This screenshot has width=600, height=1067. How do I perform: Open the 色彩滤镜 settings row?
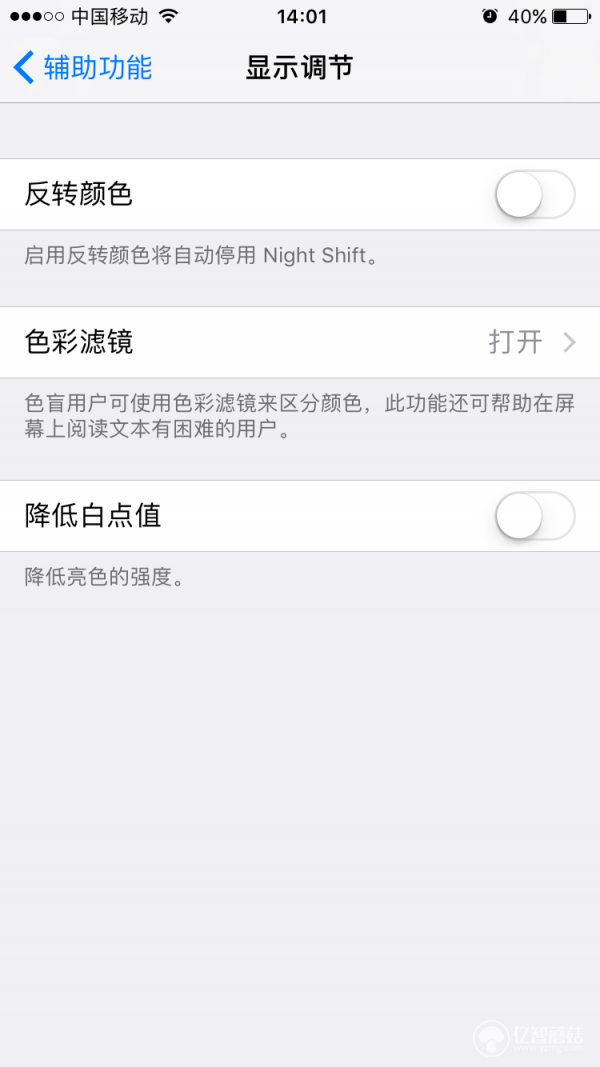[300, 342]
